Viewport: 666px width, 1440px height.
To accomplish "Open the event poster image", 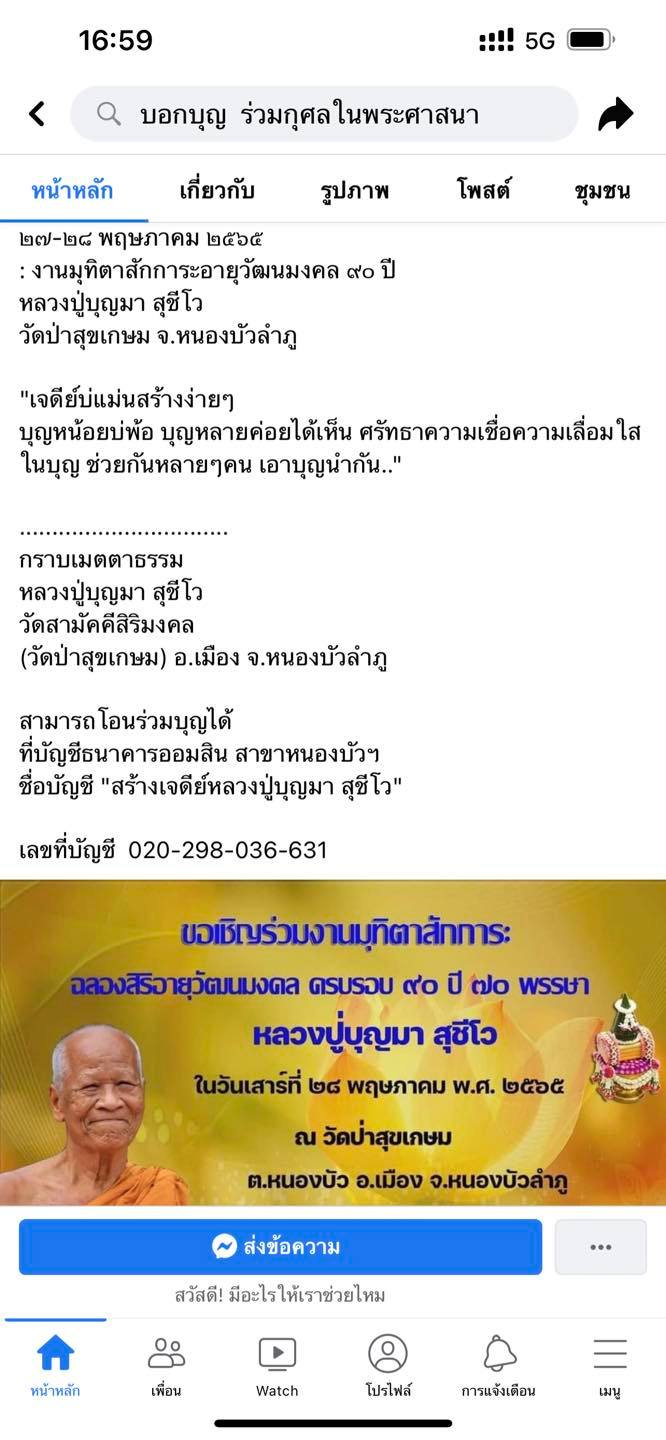I will click(333, 1042).
